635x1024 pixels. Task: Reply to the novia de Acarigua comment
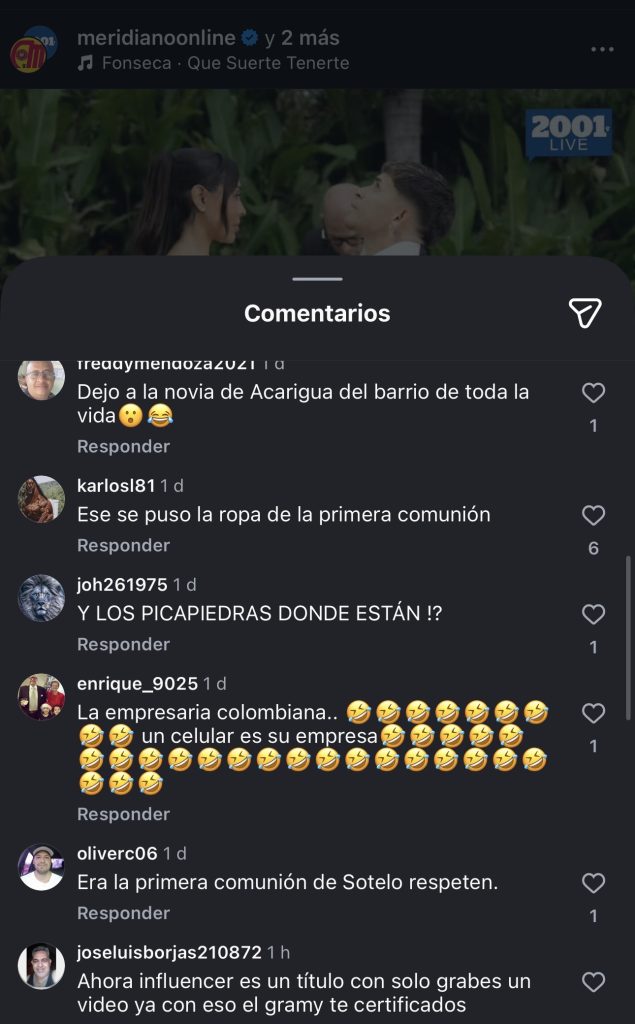click(123, 446)
